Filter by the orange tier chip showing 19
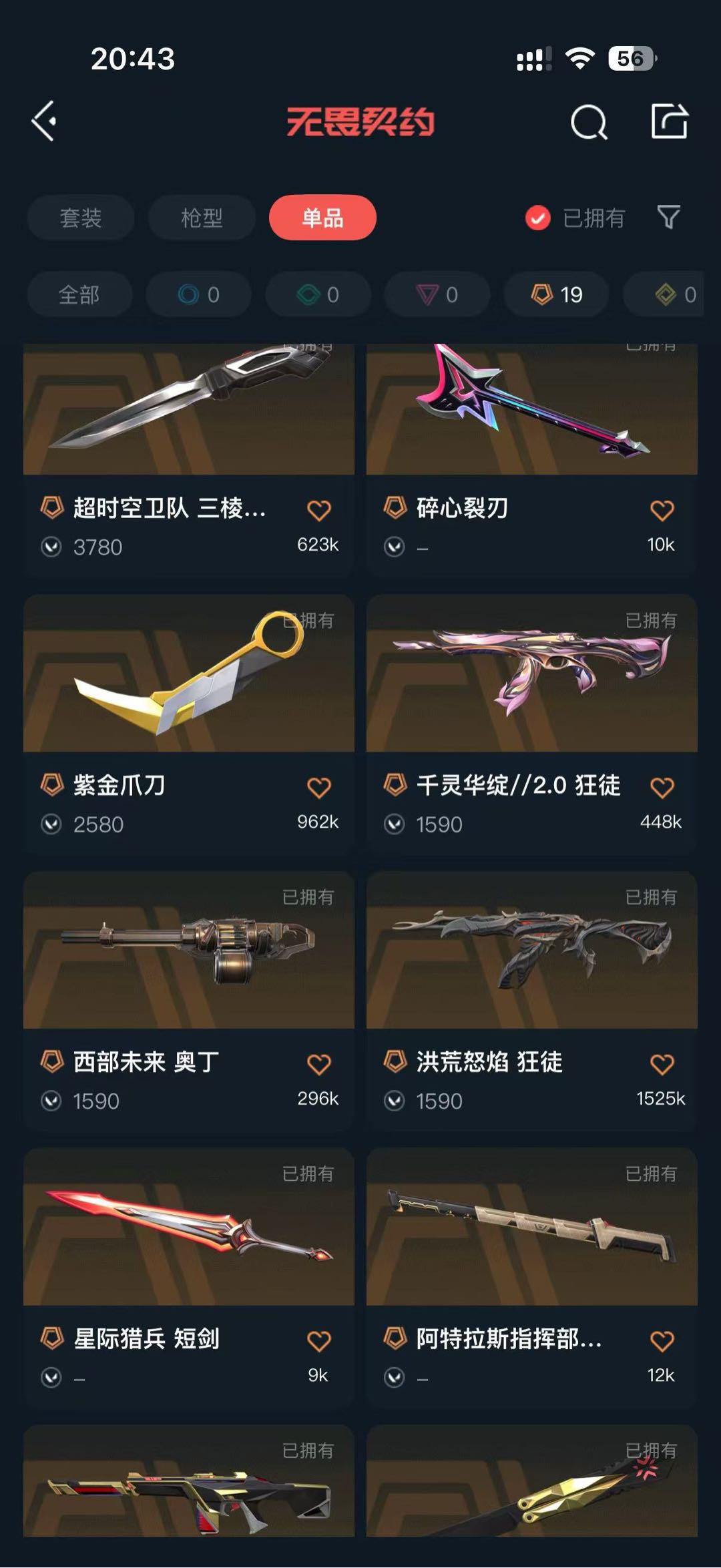 (x=556, y=294)
